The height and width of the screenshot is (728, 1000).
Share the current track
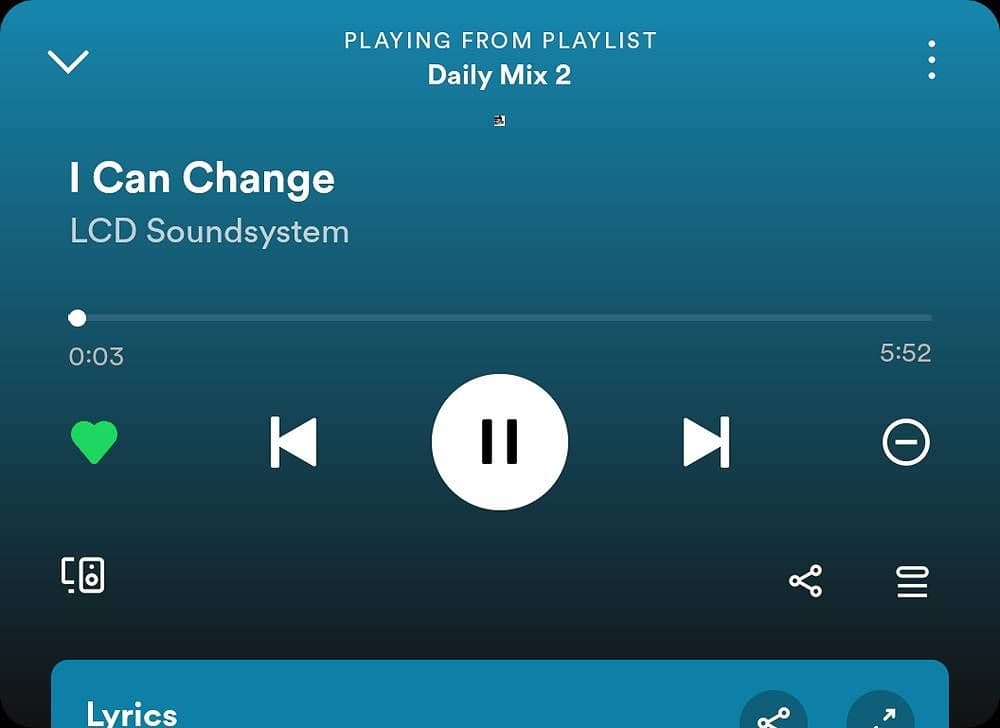[805, 581]
